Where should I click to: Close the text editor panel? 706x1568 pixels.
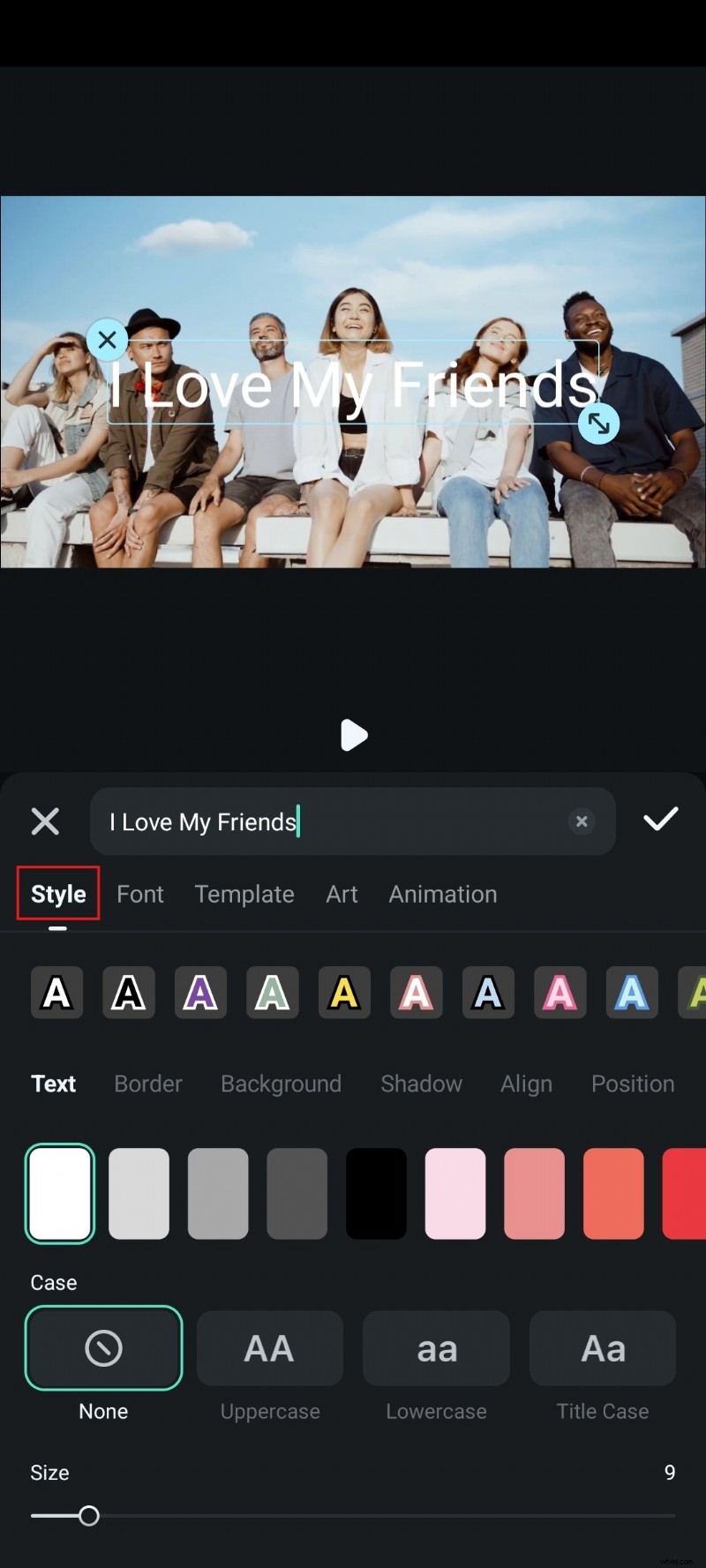point(45,822)
